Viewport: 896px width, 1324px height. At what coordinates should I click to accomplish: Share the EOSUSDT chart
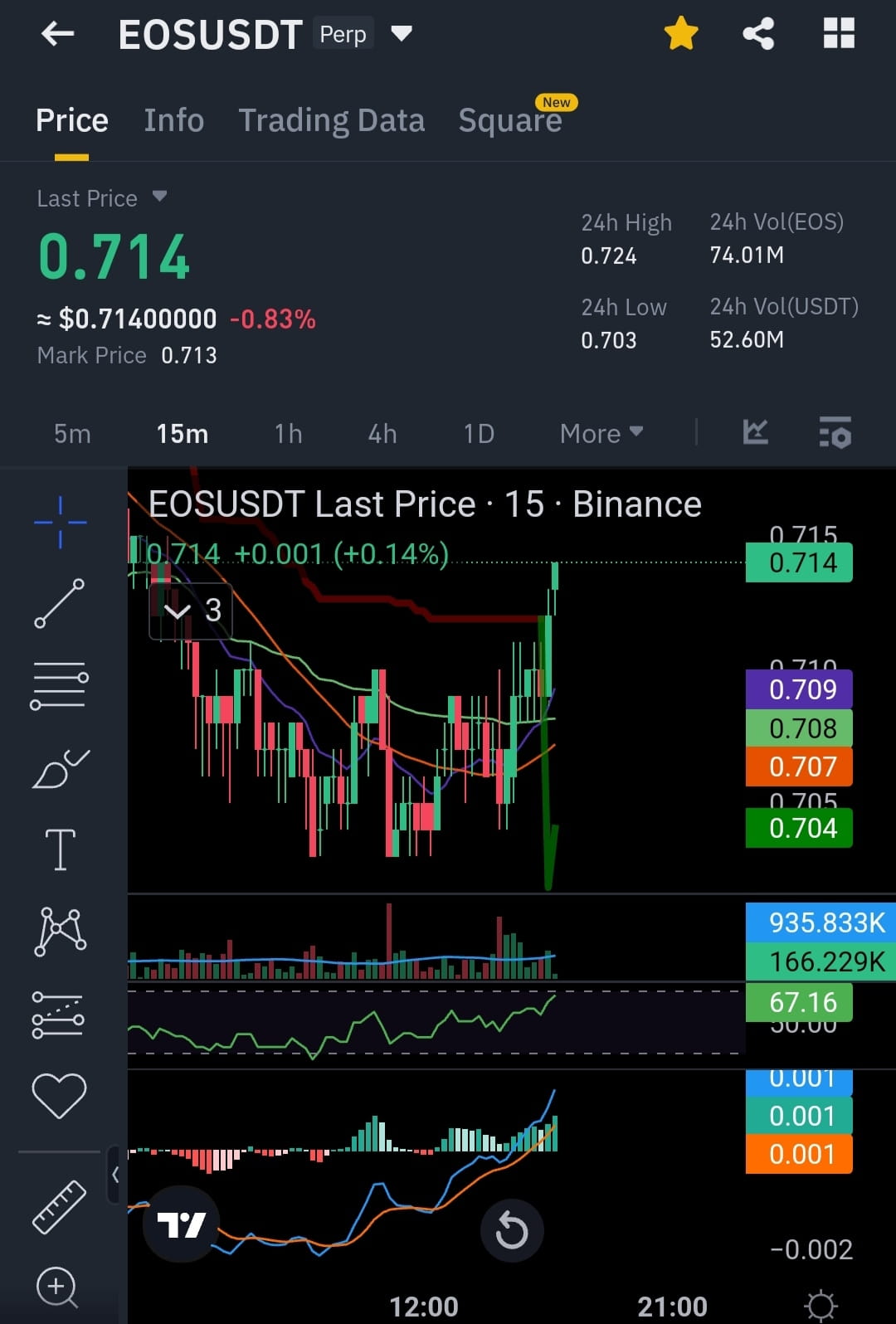[757, 33]
